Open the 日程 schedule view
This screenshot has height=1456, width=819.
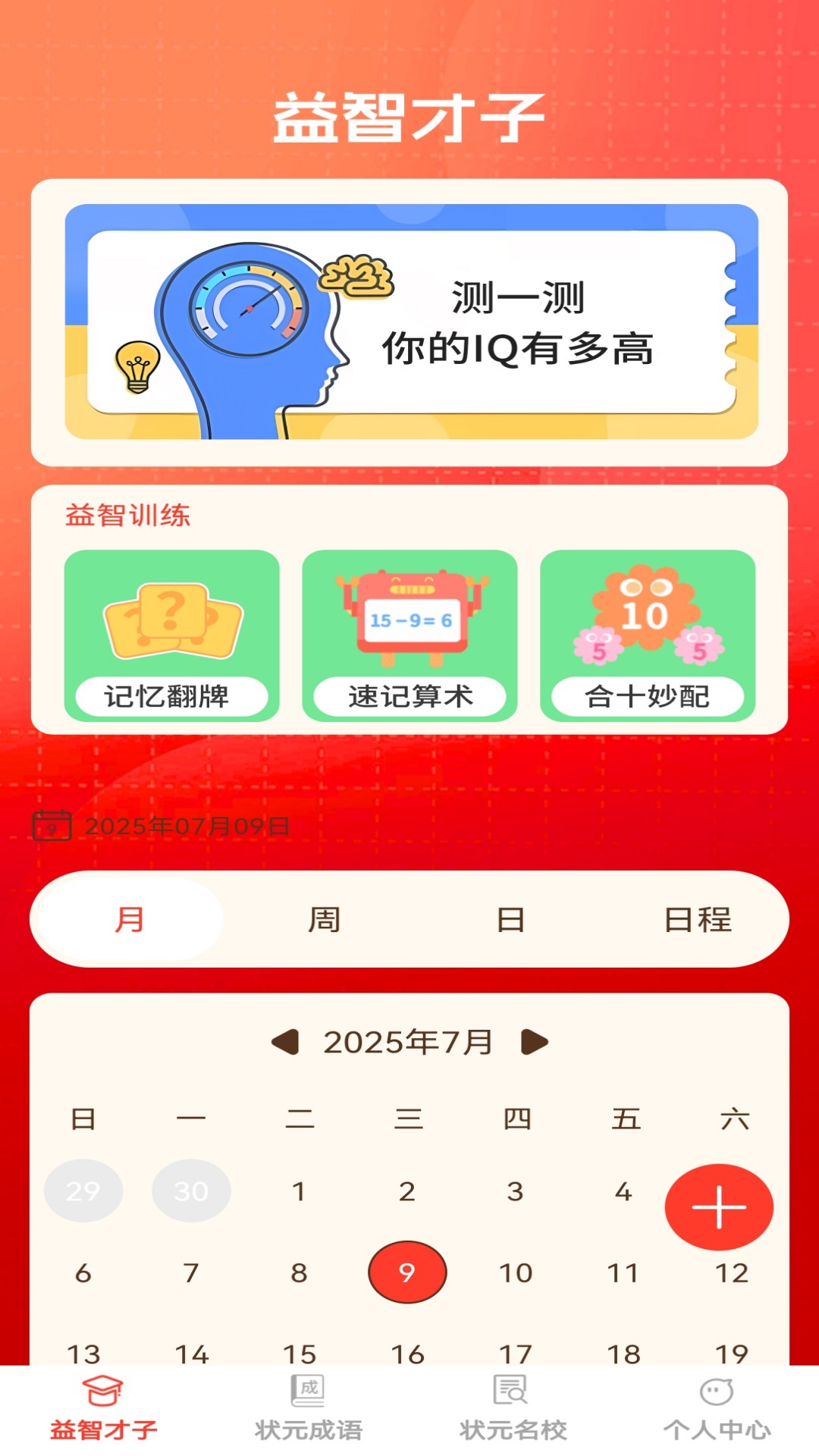click(696, 918)
